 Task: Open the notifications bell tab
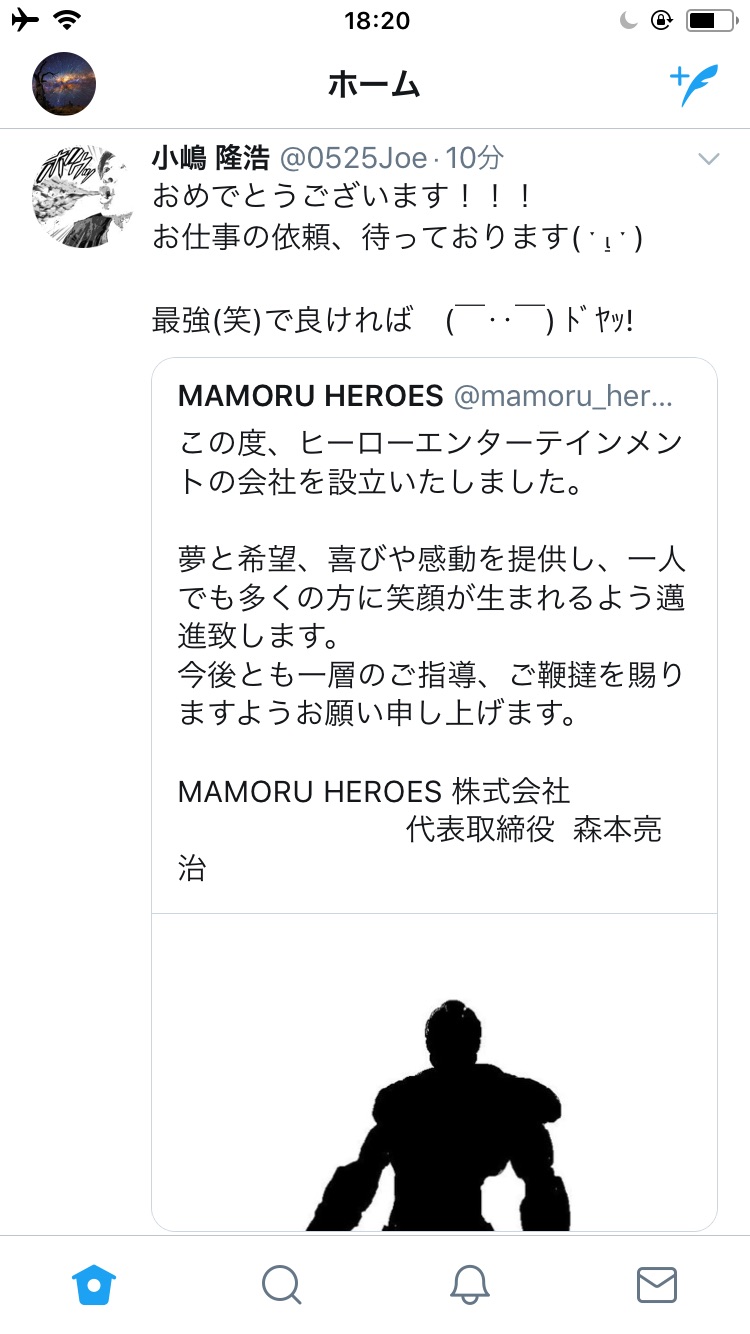coord(469,1284)
